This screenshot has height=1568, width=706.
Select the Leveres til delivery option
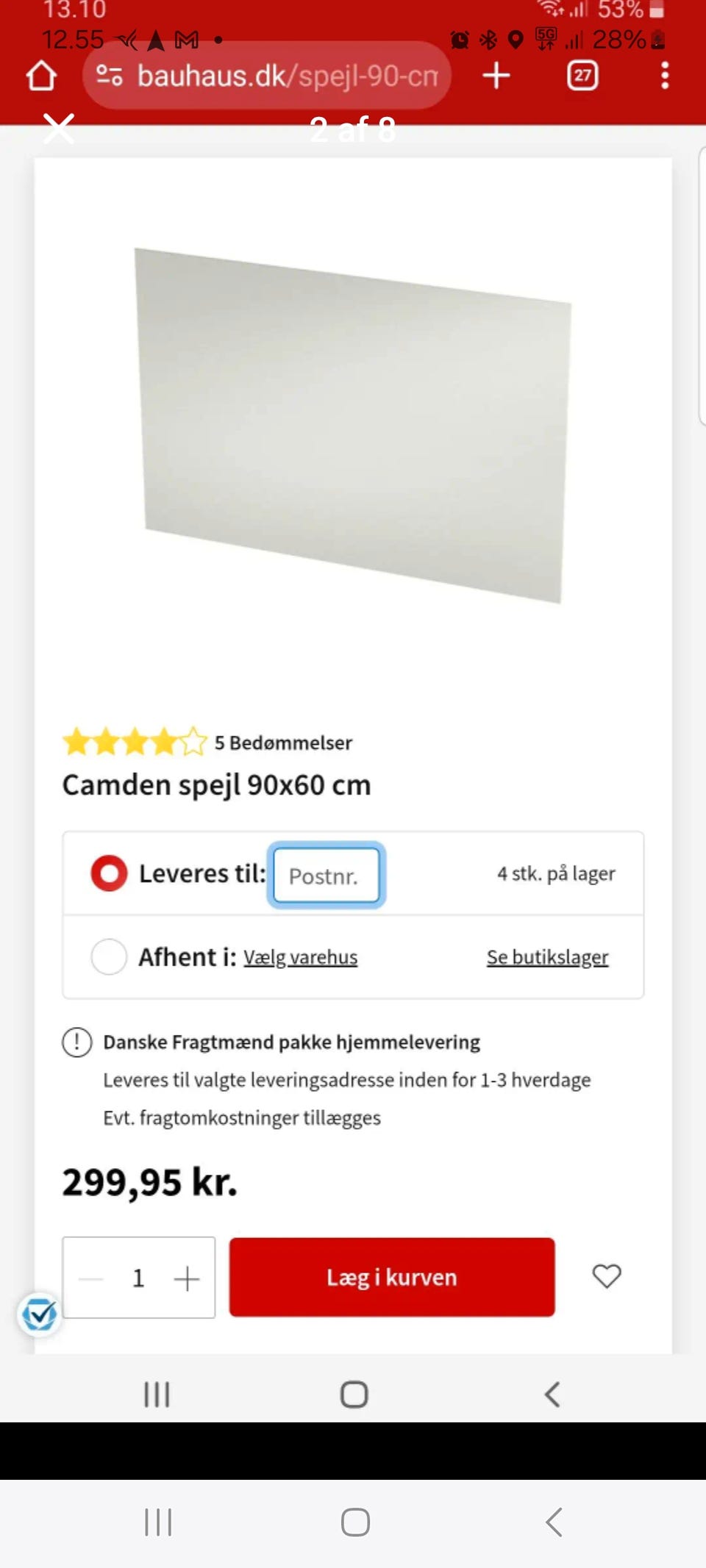(109, 875)
